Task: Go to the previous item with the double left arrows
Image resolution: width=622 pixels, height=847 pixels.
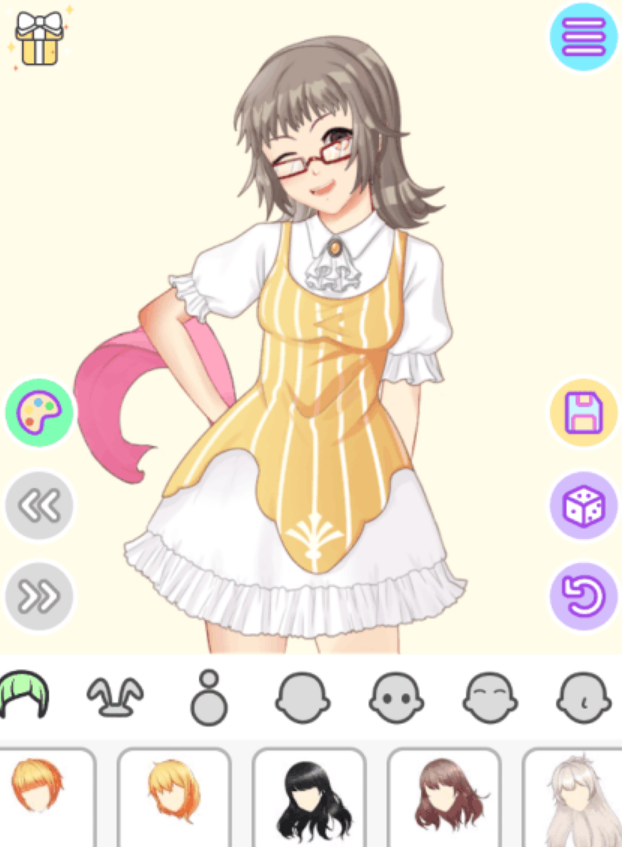Action: (39, 506)
